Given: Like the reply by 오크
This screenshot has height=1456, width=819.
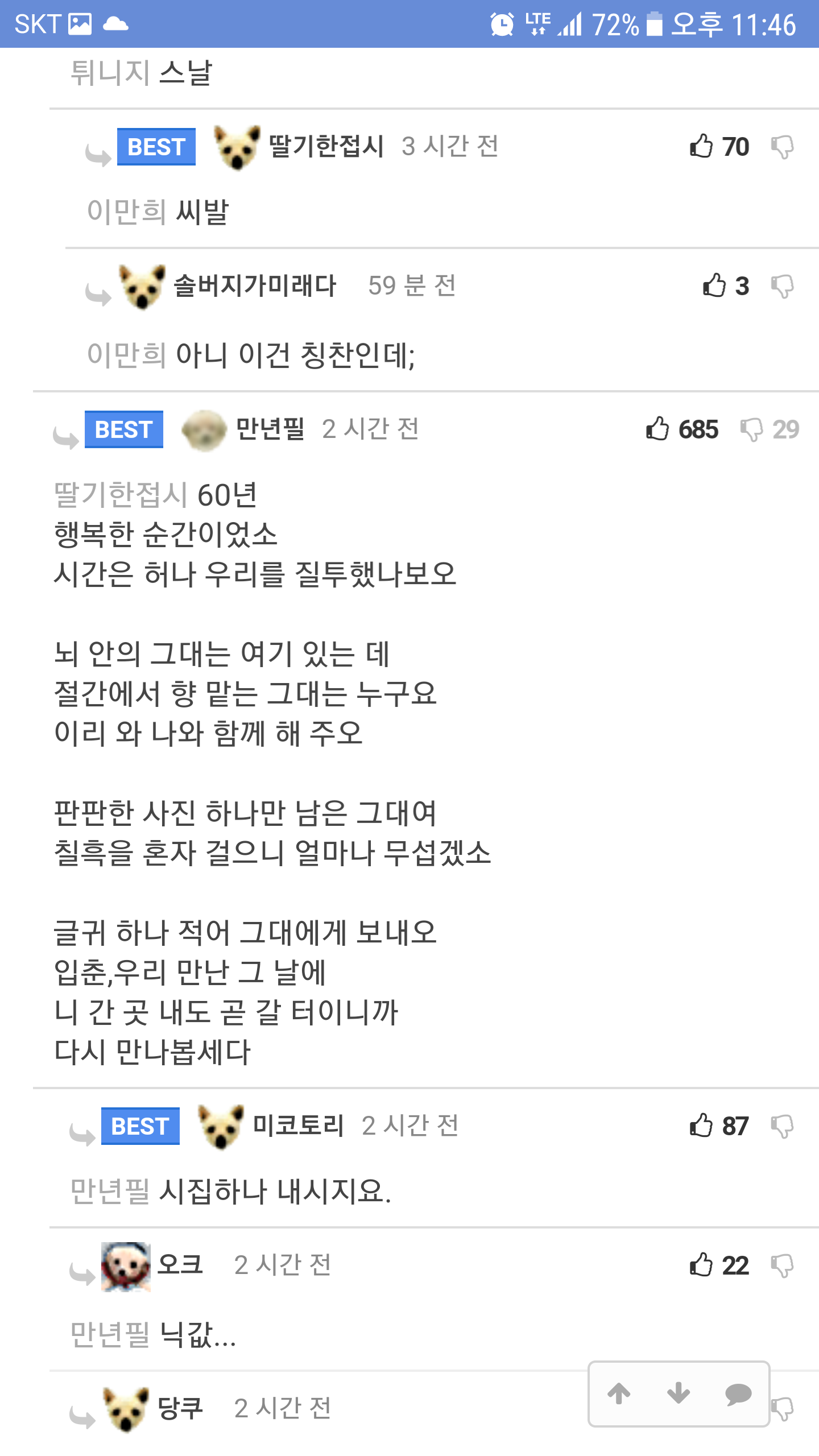Looking at the screenshot, I should click(x=701, y=1265).
